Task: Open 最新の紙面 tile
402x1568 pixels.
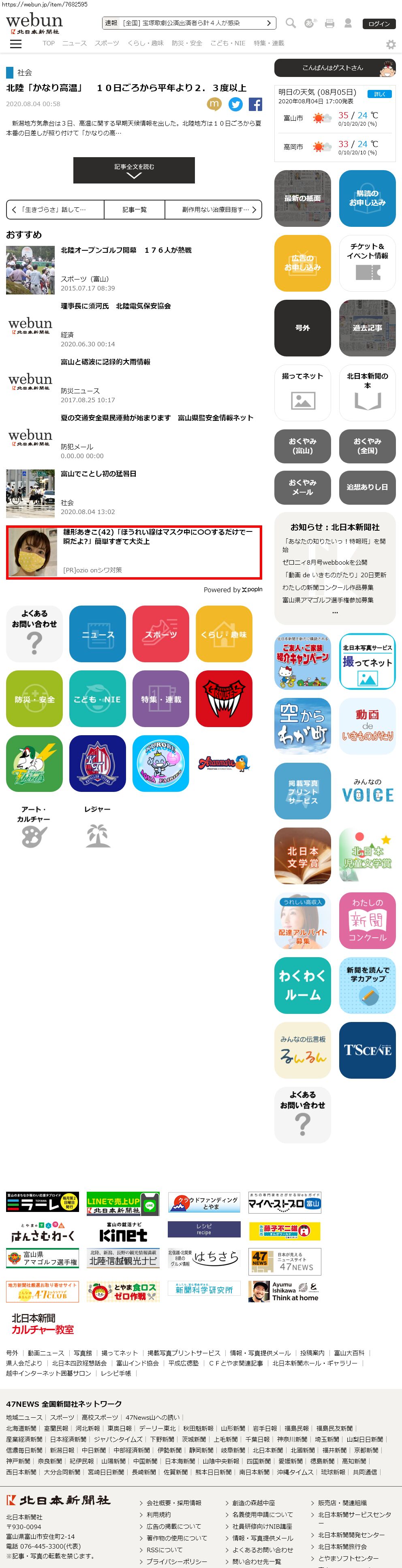Action: point(303,198)
